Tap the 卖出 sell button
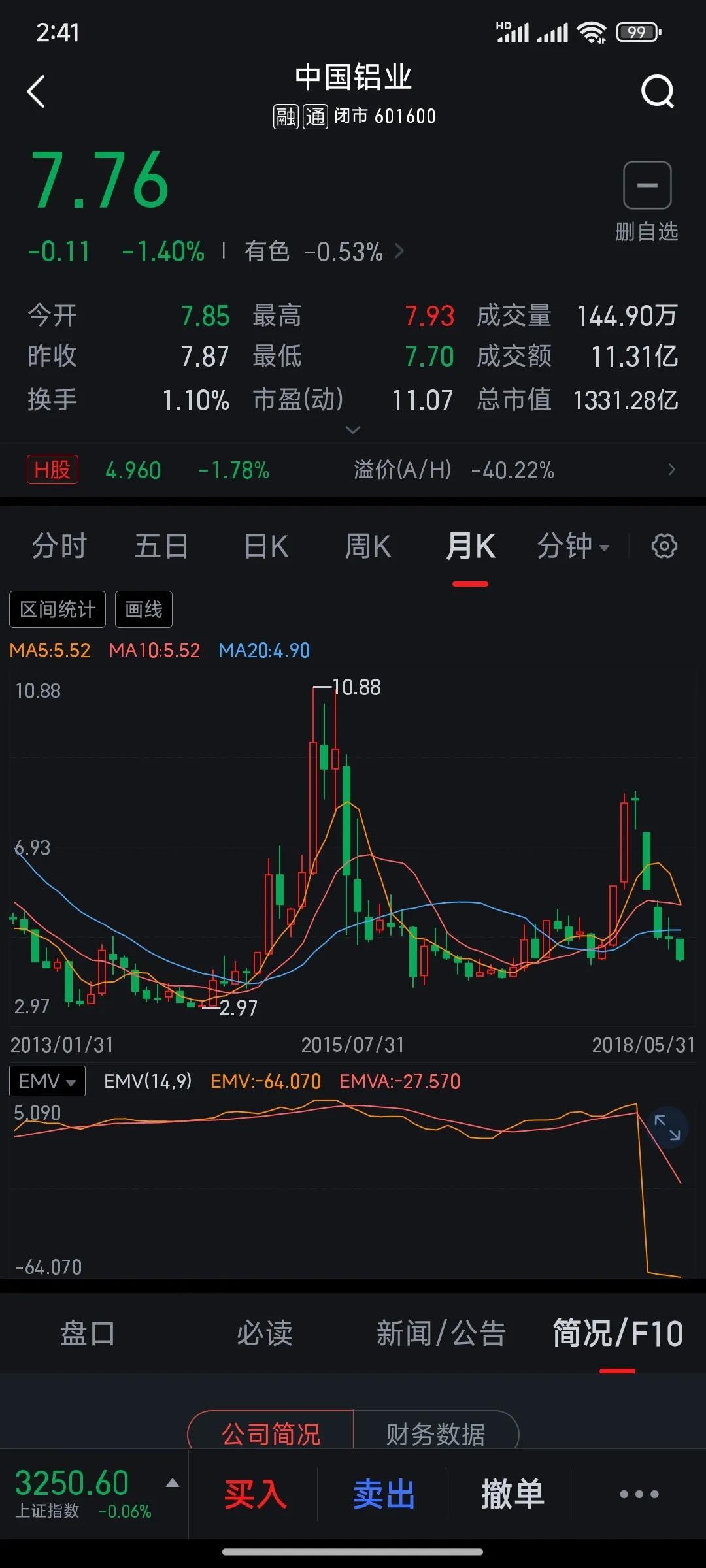The width and height of the screenshot is (706, 1568). (384, 1494)
